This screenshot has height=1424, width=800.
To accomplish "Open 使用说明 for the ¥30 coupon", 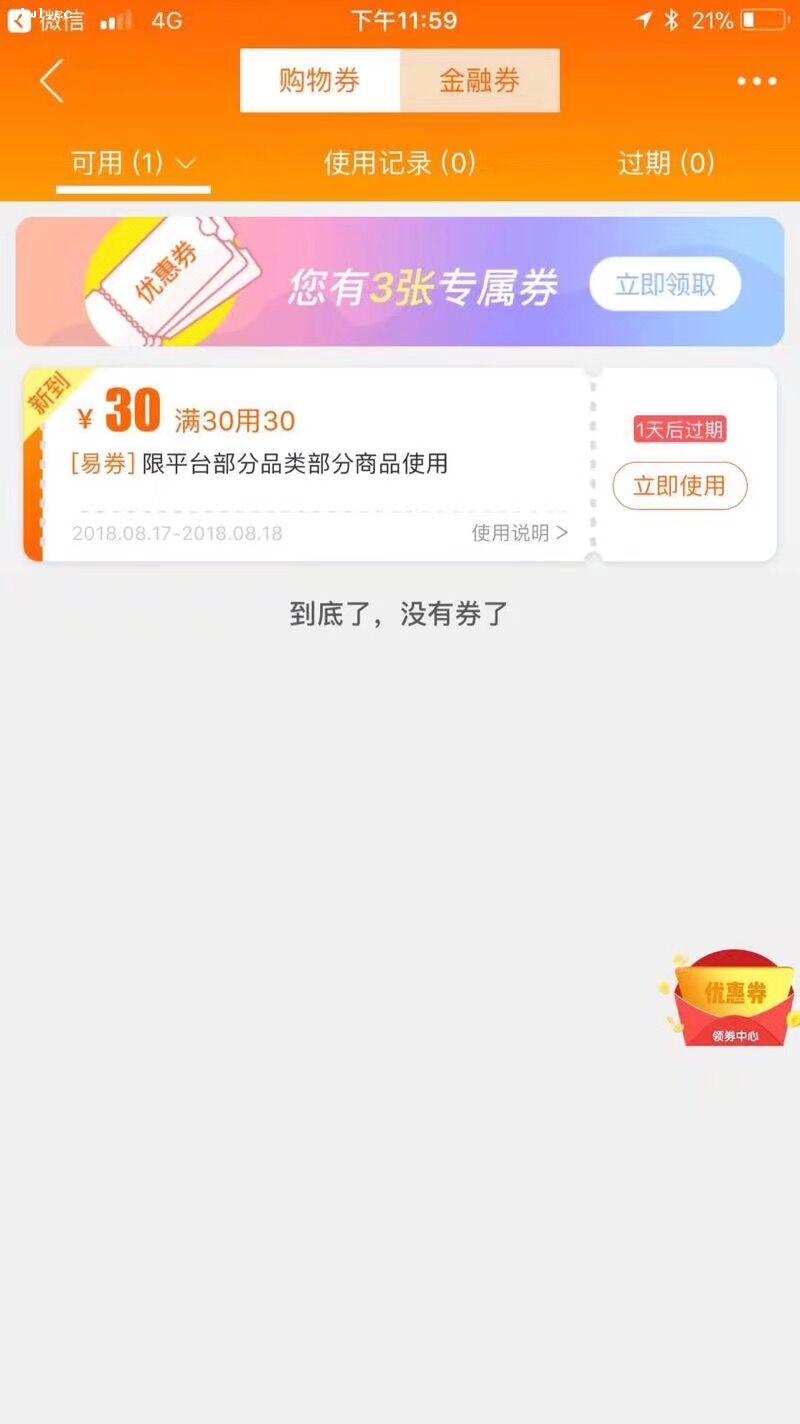I will point(519,533).
